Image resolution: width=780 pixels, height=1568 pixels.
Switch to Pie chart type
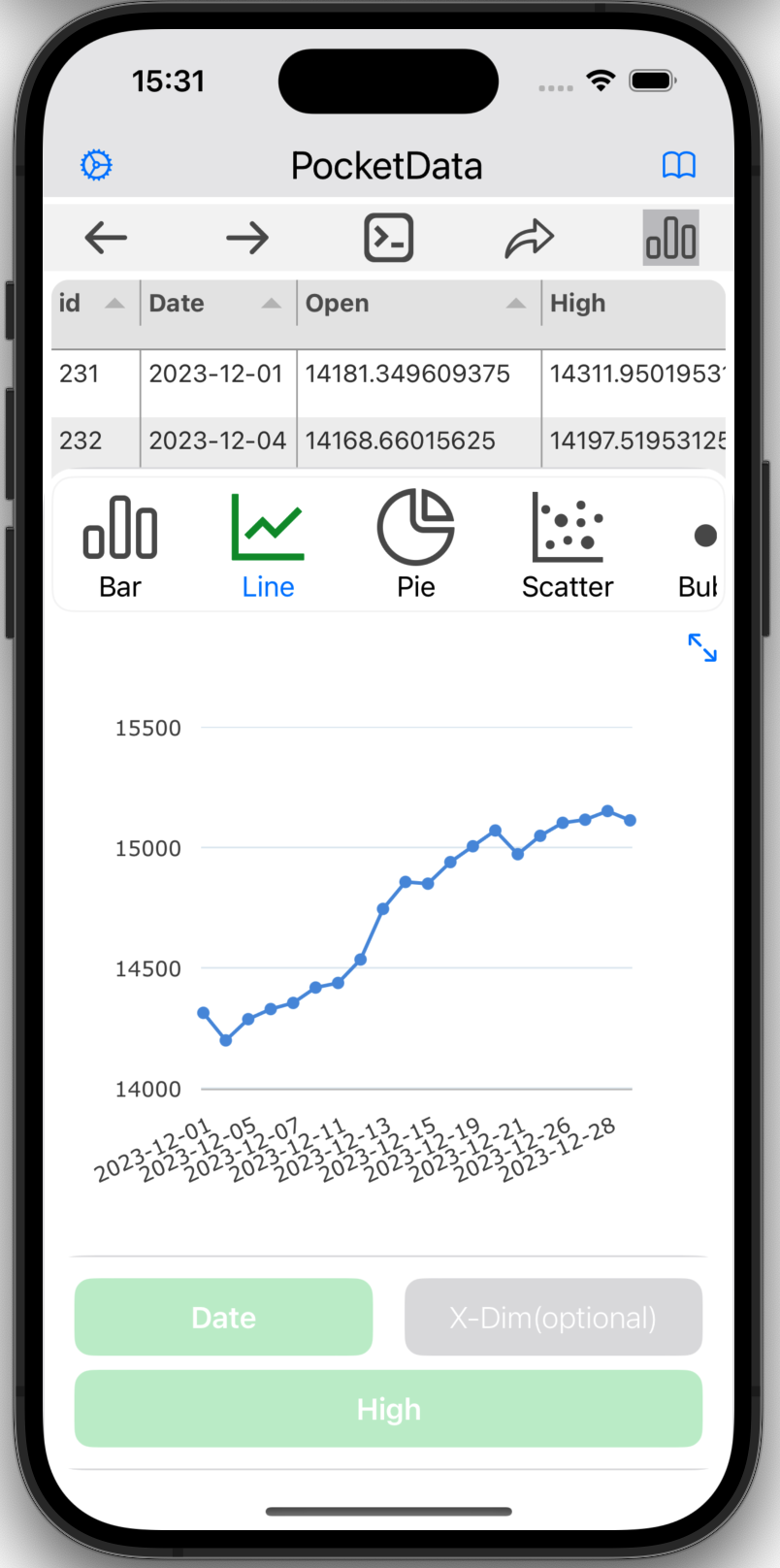415,544
